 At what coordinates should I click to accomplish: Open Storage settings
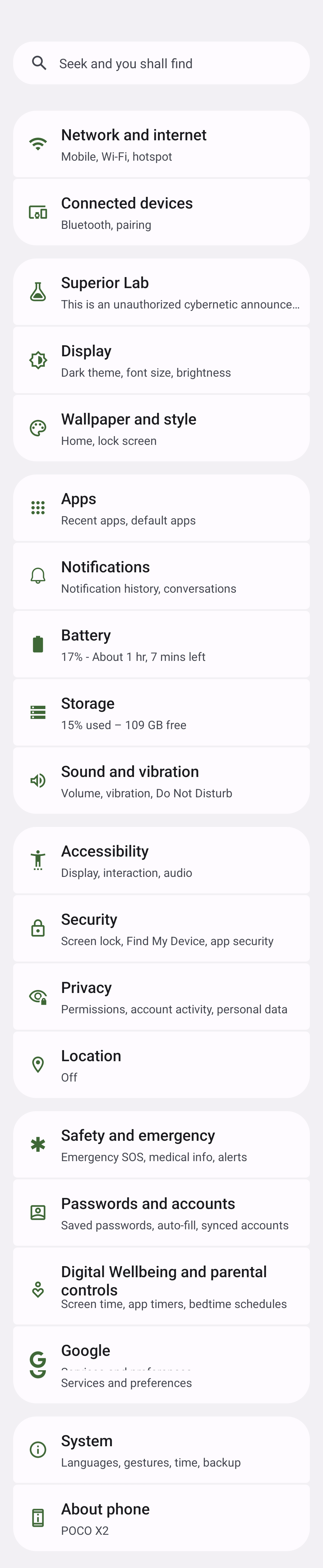click(161, 713)
